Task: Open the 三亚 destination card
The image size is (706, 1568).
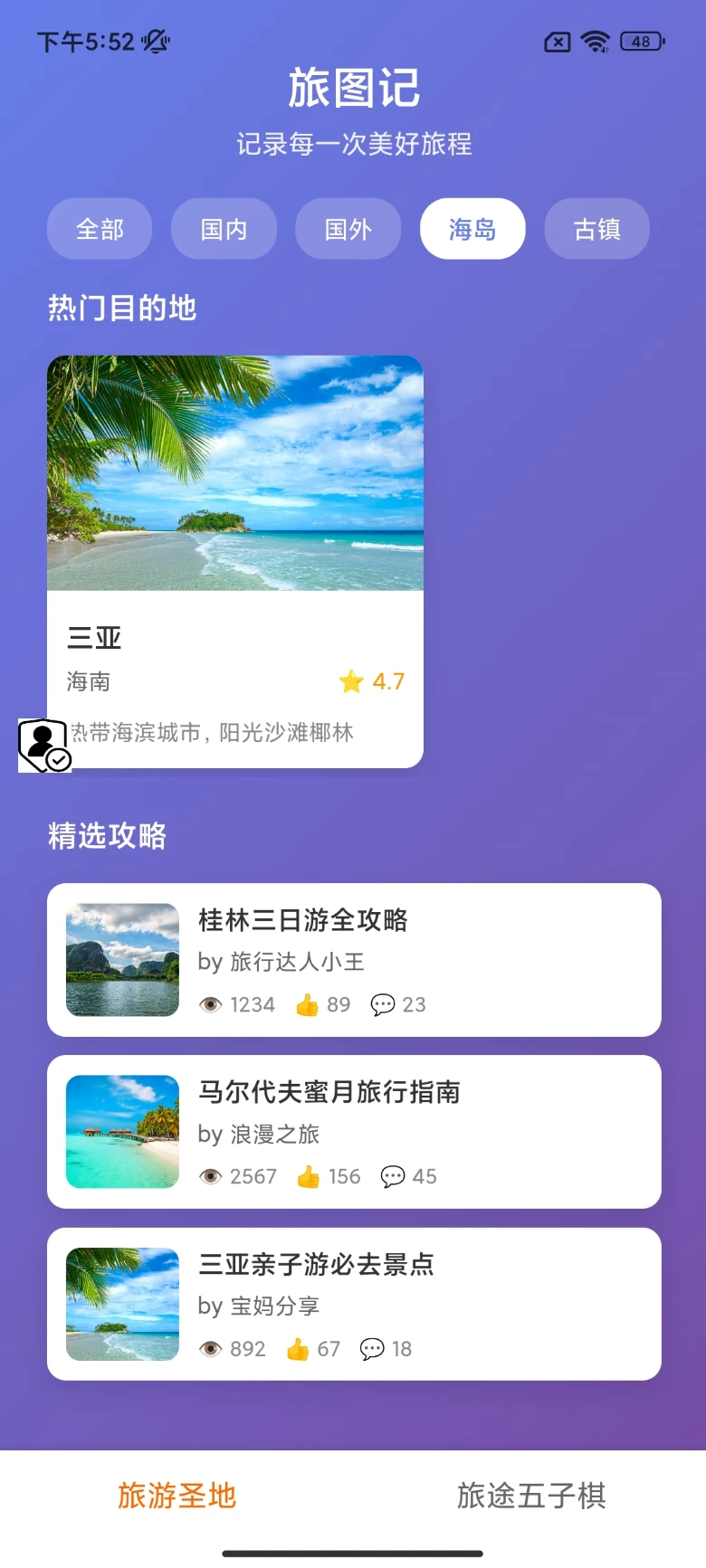Action: [x=234, y=561]
